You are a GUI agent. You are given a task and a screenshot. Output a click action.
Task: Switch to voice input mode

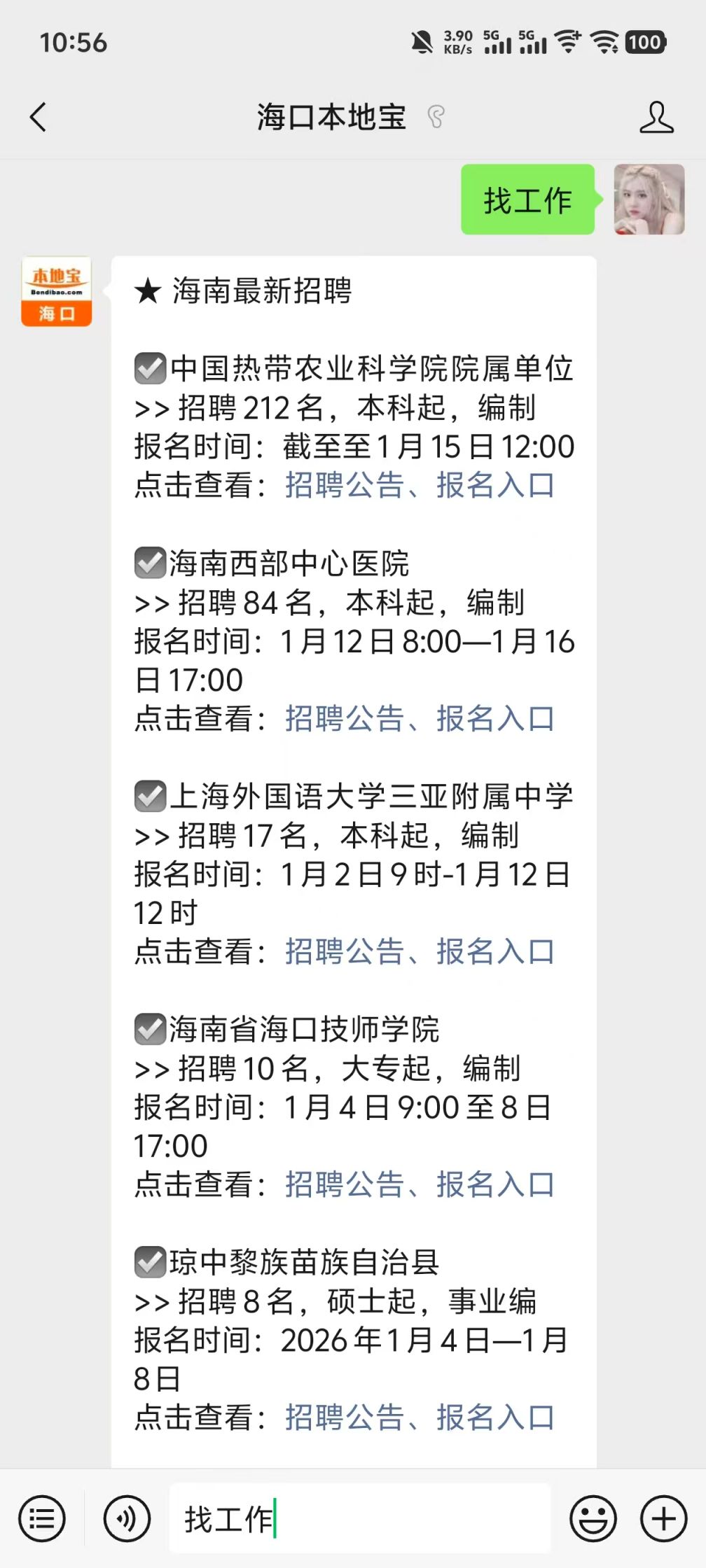pos(127,1519)
